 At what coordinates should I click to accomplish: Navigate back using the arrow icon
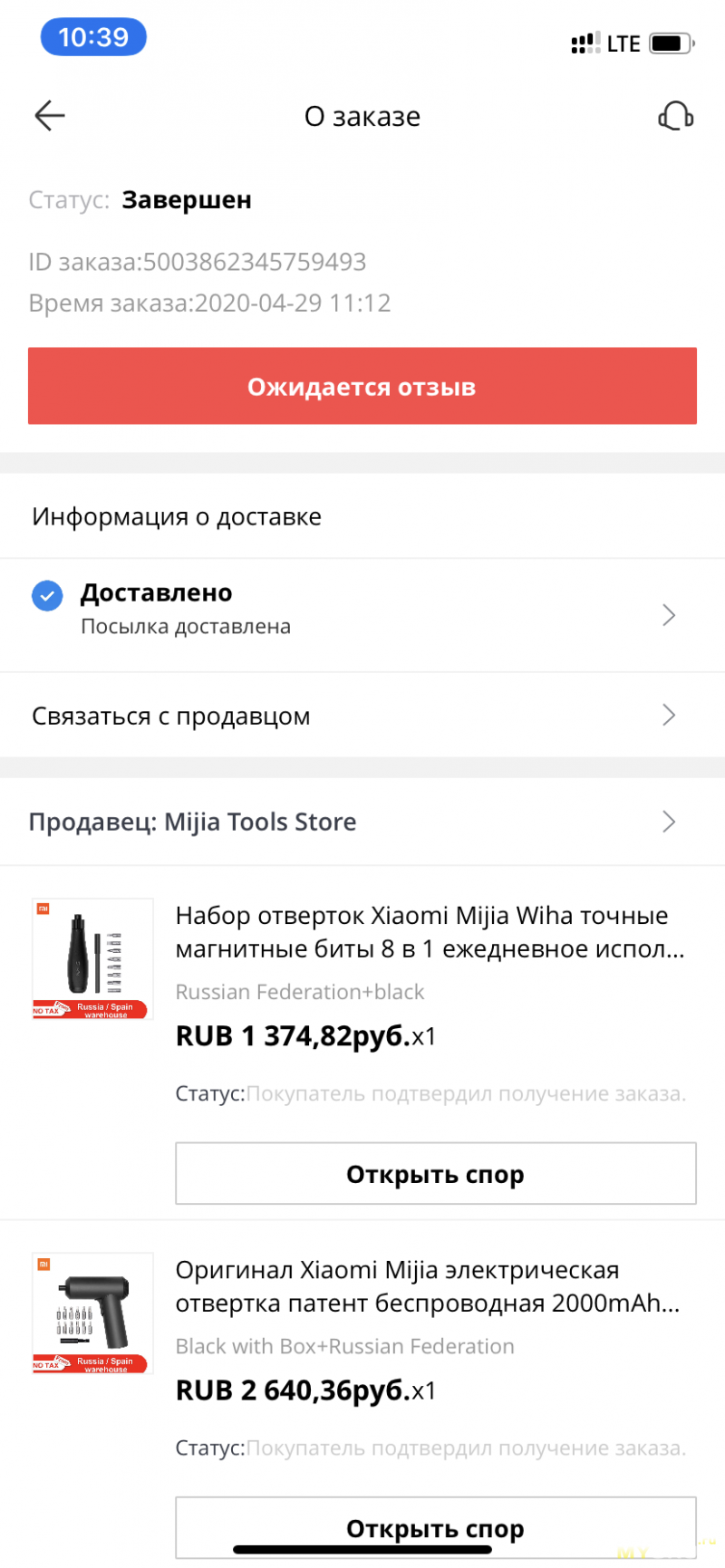[49, 116]
